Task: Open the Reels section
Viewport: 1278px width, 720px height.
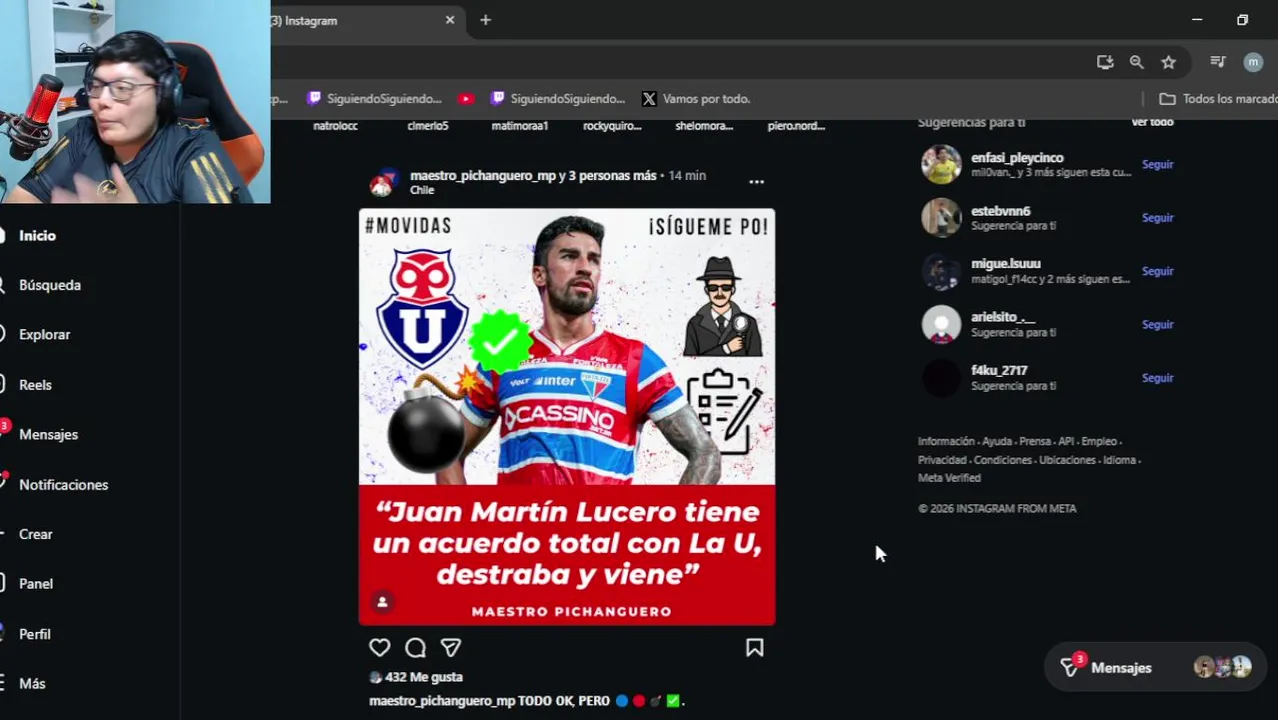Action: 35,385
